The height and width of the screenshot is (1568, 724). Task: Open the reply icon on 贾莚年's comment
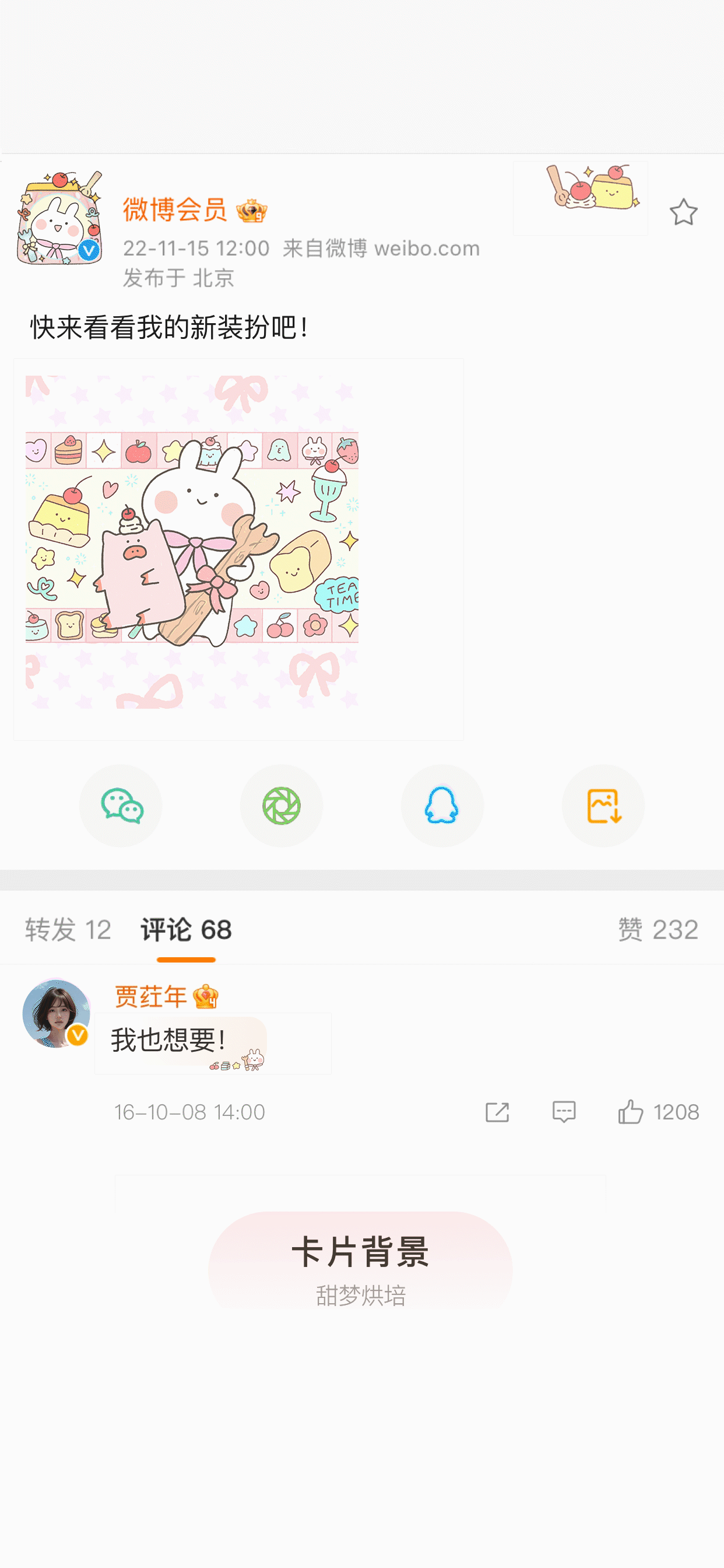point(564,1111)
